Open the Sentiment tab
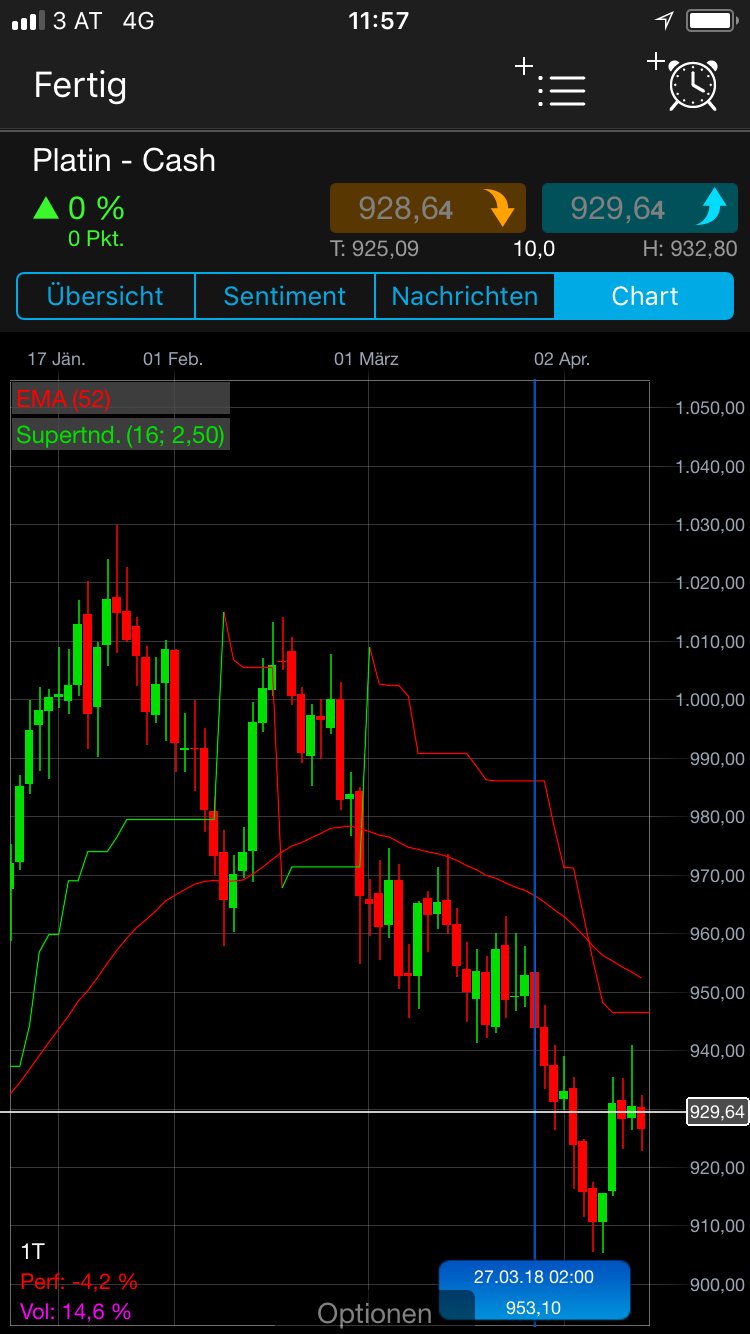 pyautogui.click(x=284, y=296)
